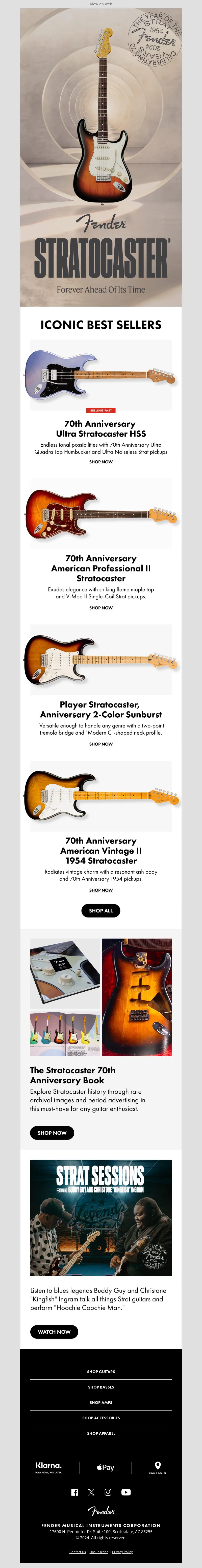Open the View on web link
202x1568 pixels.
coord(101,4)
